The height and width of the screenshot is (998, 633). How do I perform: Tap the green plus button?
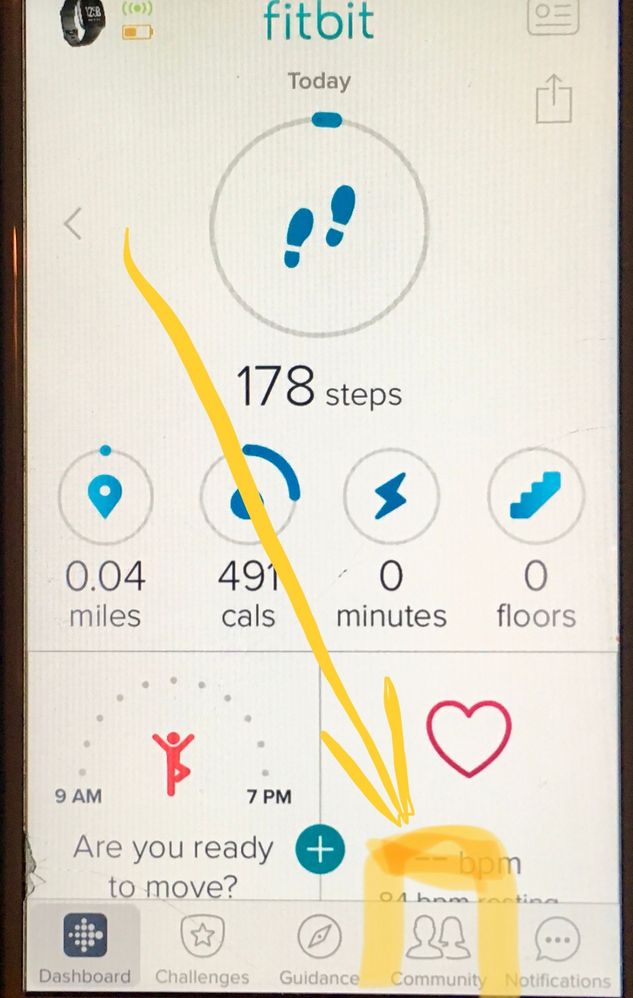click(320, 850)
